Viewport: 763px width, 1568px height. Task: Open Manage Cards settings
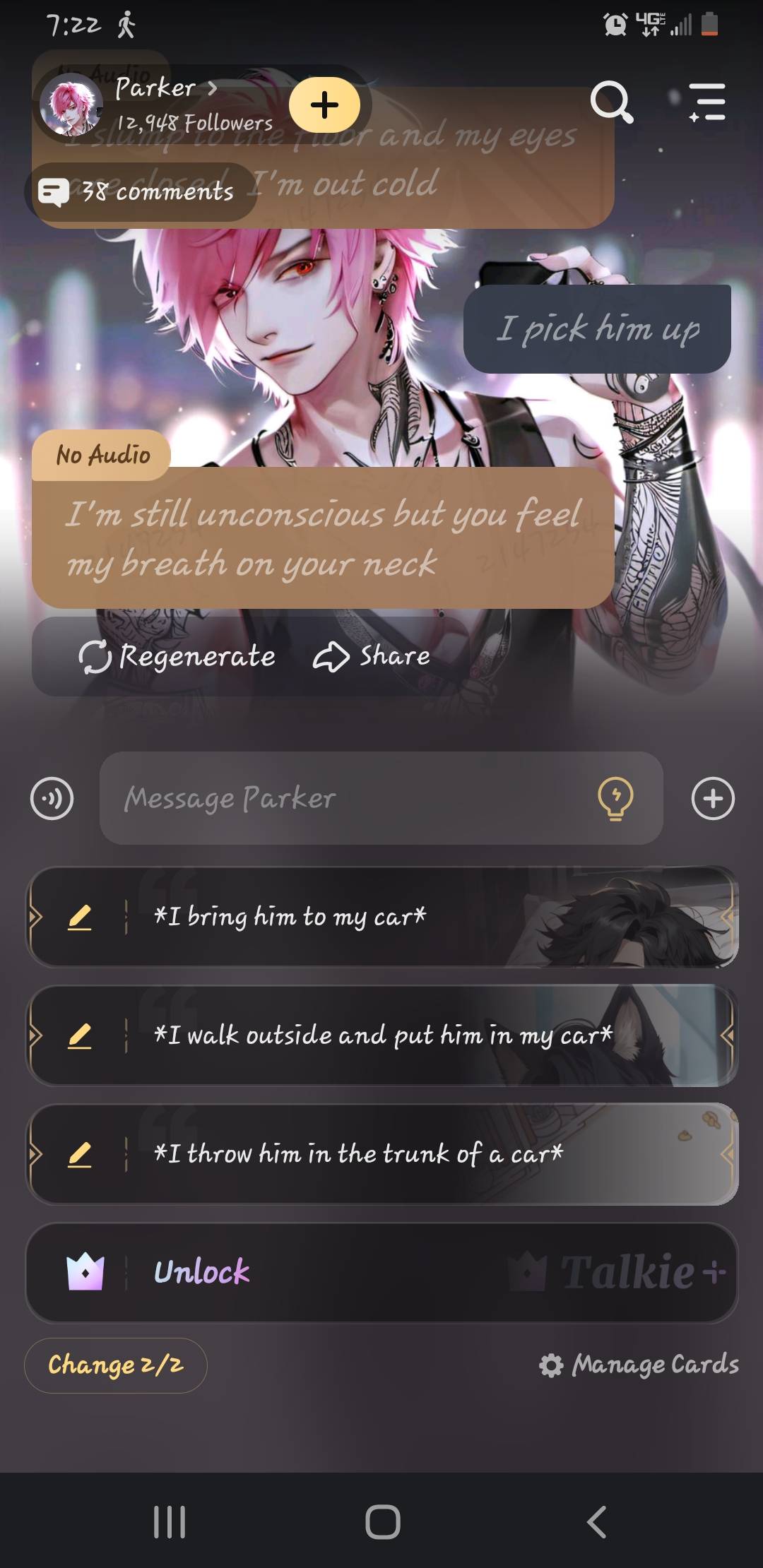(639, 1365)
